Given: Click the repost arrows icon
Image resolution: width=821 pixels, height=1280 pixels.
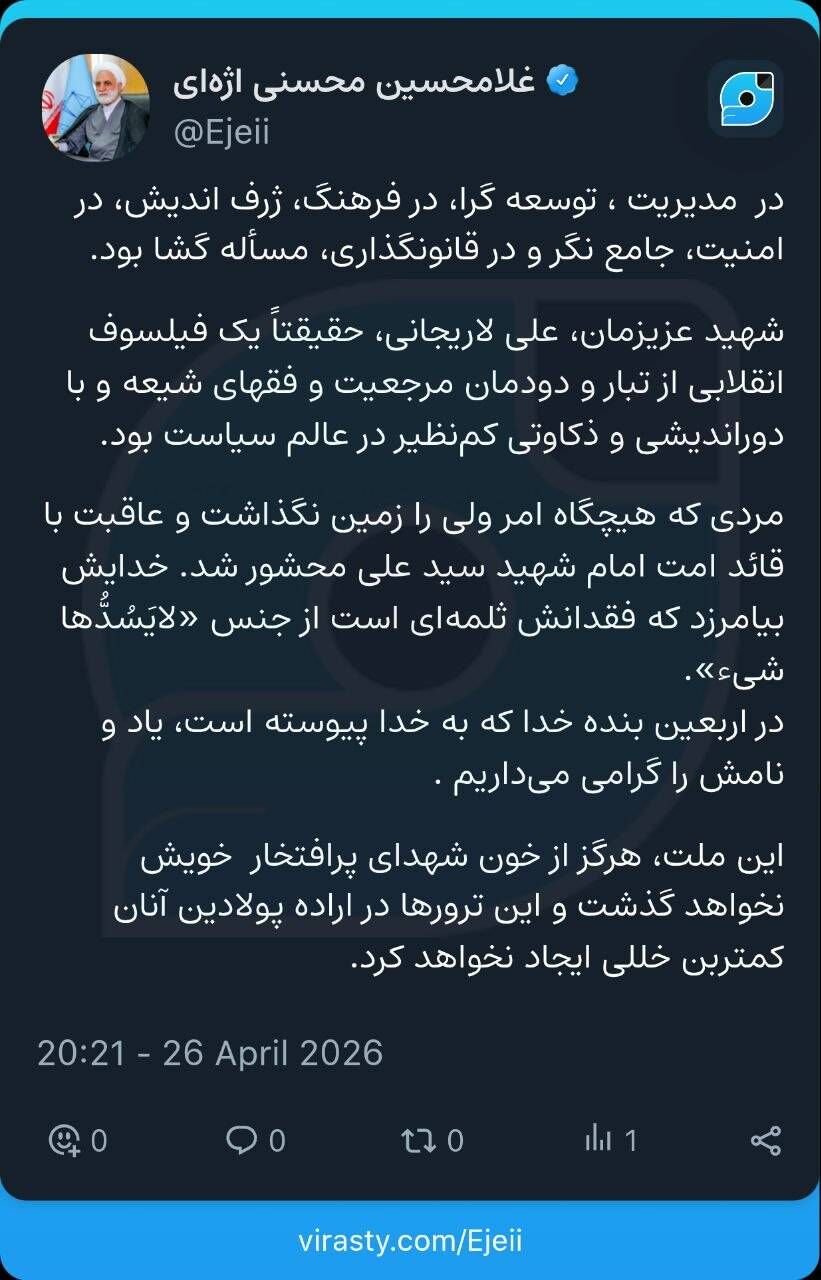Looking at the screenshot, I should [x=420, y=1138].
